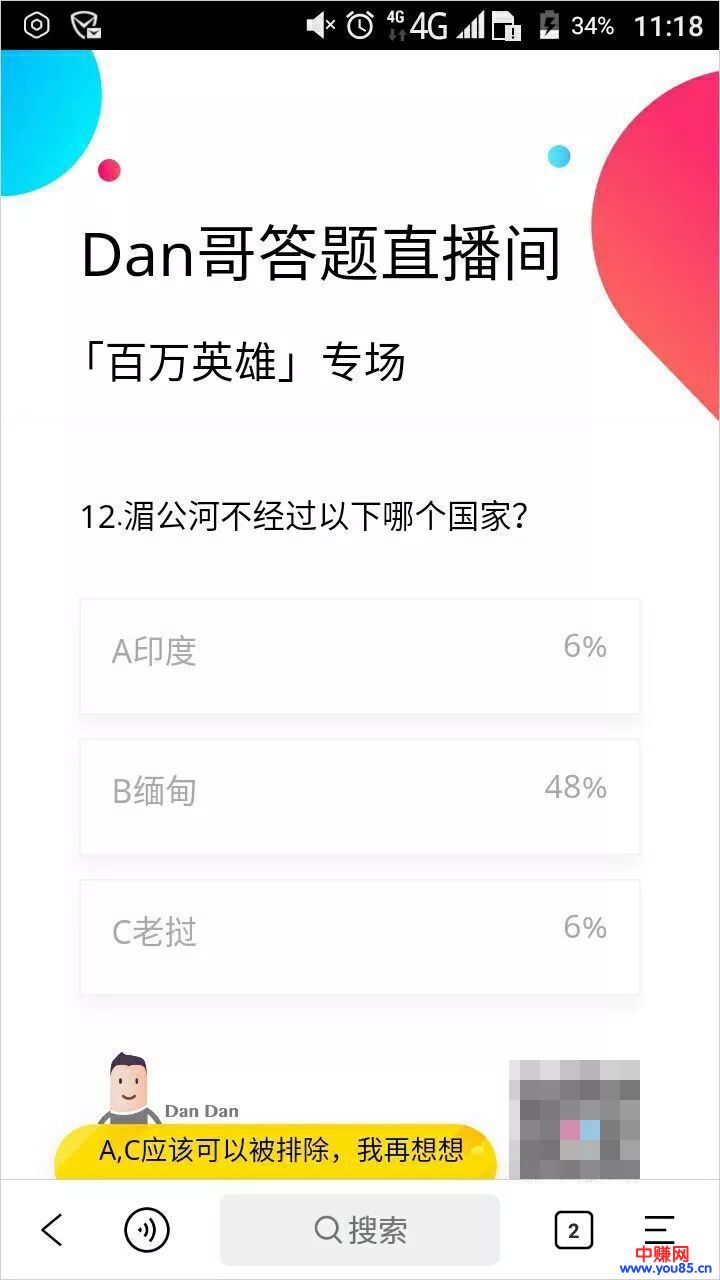Screen dimensions: 720x1280
Task: Go back using the browser back arrow
Action: tap(52, 1230)
